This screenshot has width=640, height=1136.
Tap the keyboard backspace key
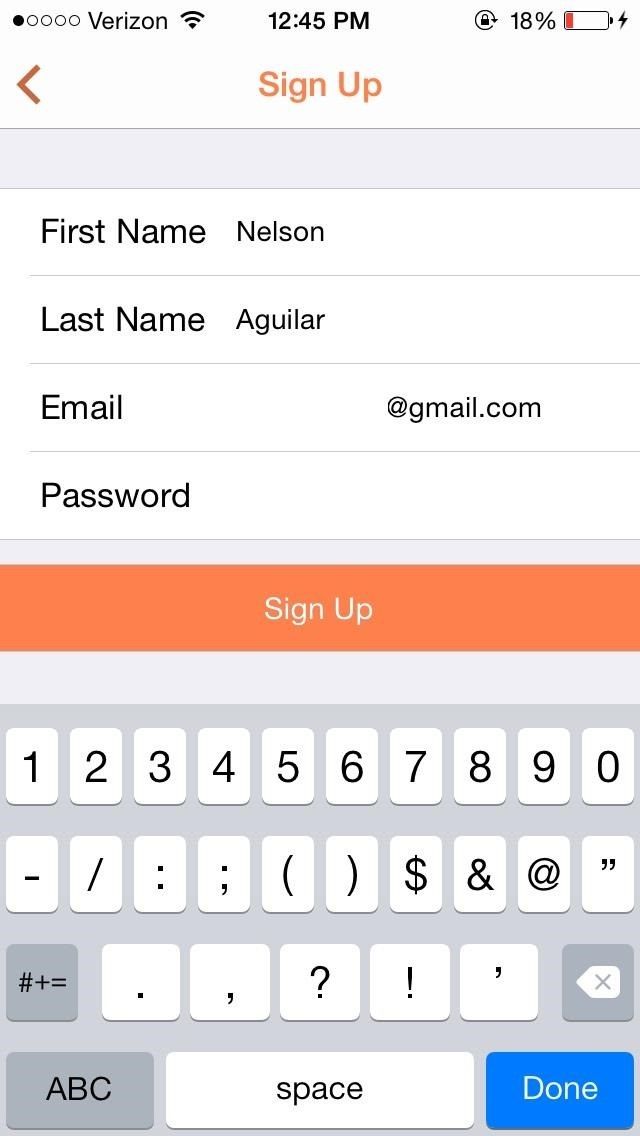(598, 982)
